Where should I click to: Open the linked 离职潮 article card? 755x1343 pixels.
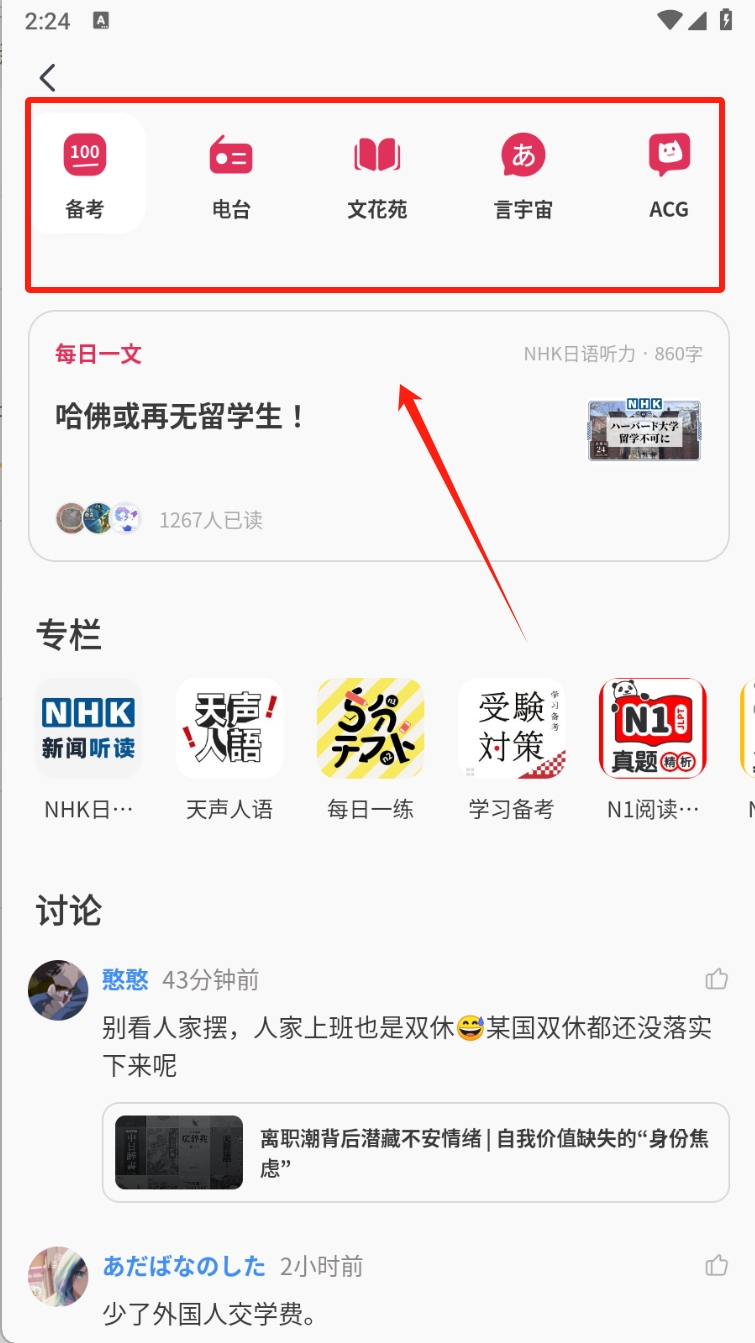[415, 1152]
